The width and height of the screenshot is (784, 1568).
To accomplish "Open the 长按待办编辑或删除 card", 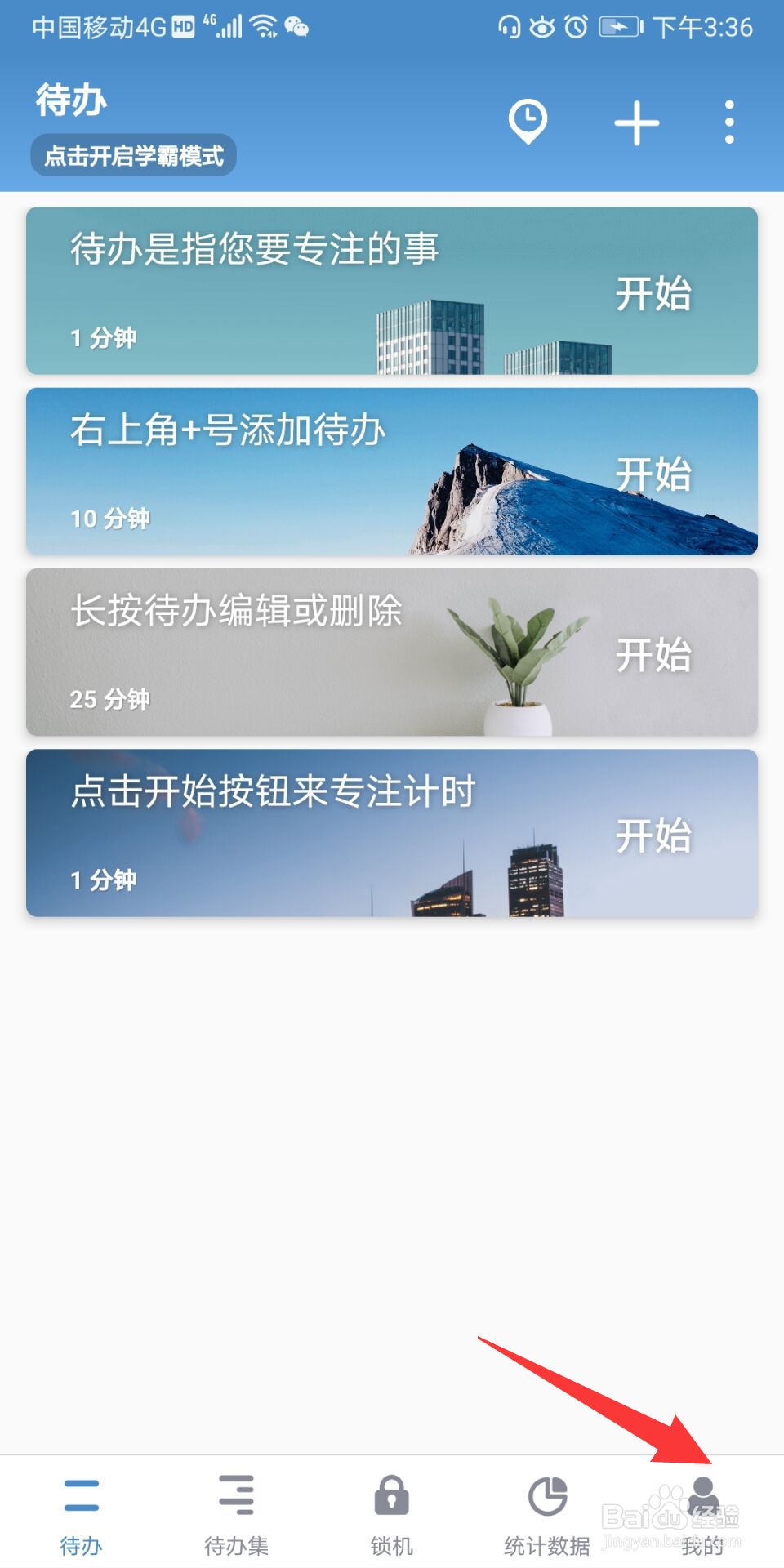I will (392, 653).
